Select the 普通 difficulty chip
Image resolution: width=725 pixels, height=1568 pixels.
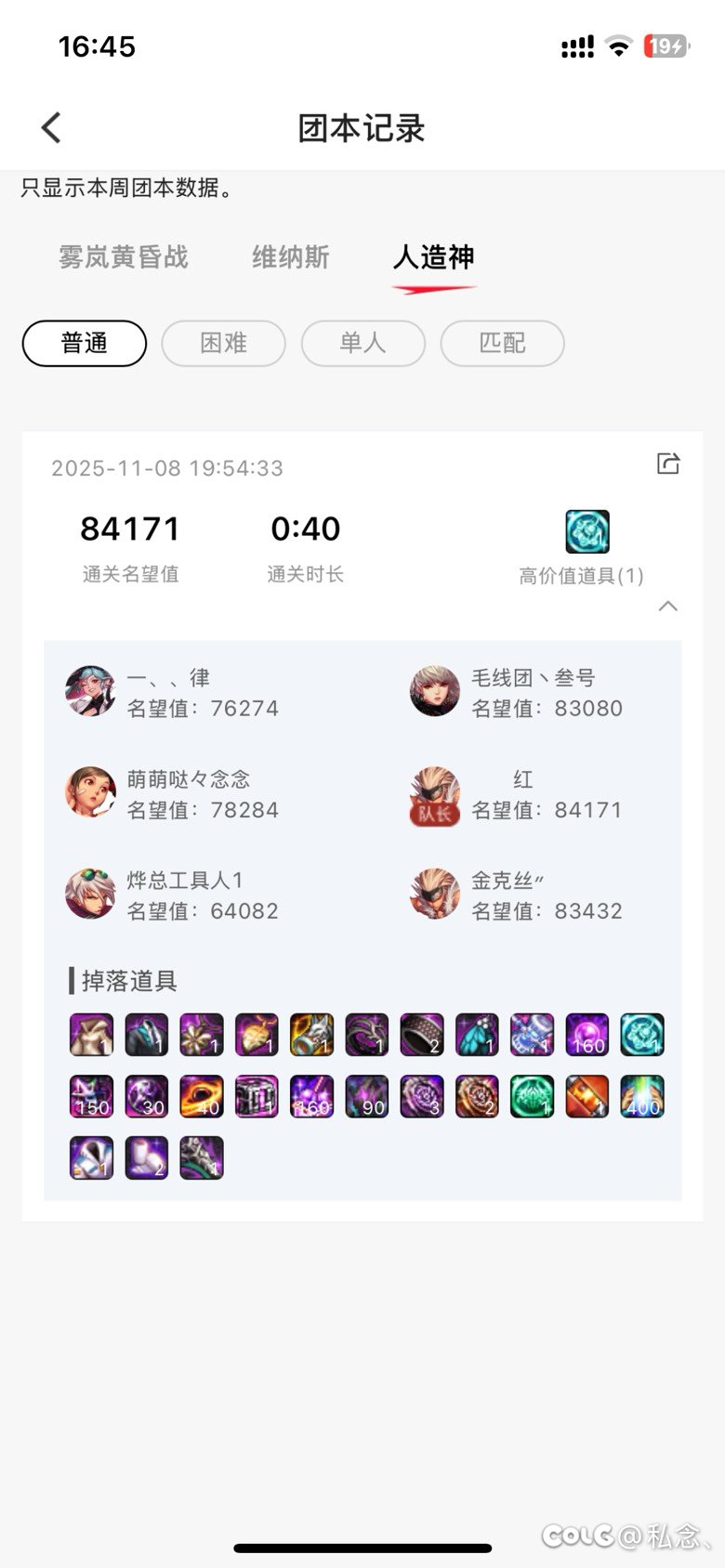(x=85, y=344)
